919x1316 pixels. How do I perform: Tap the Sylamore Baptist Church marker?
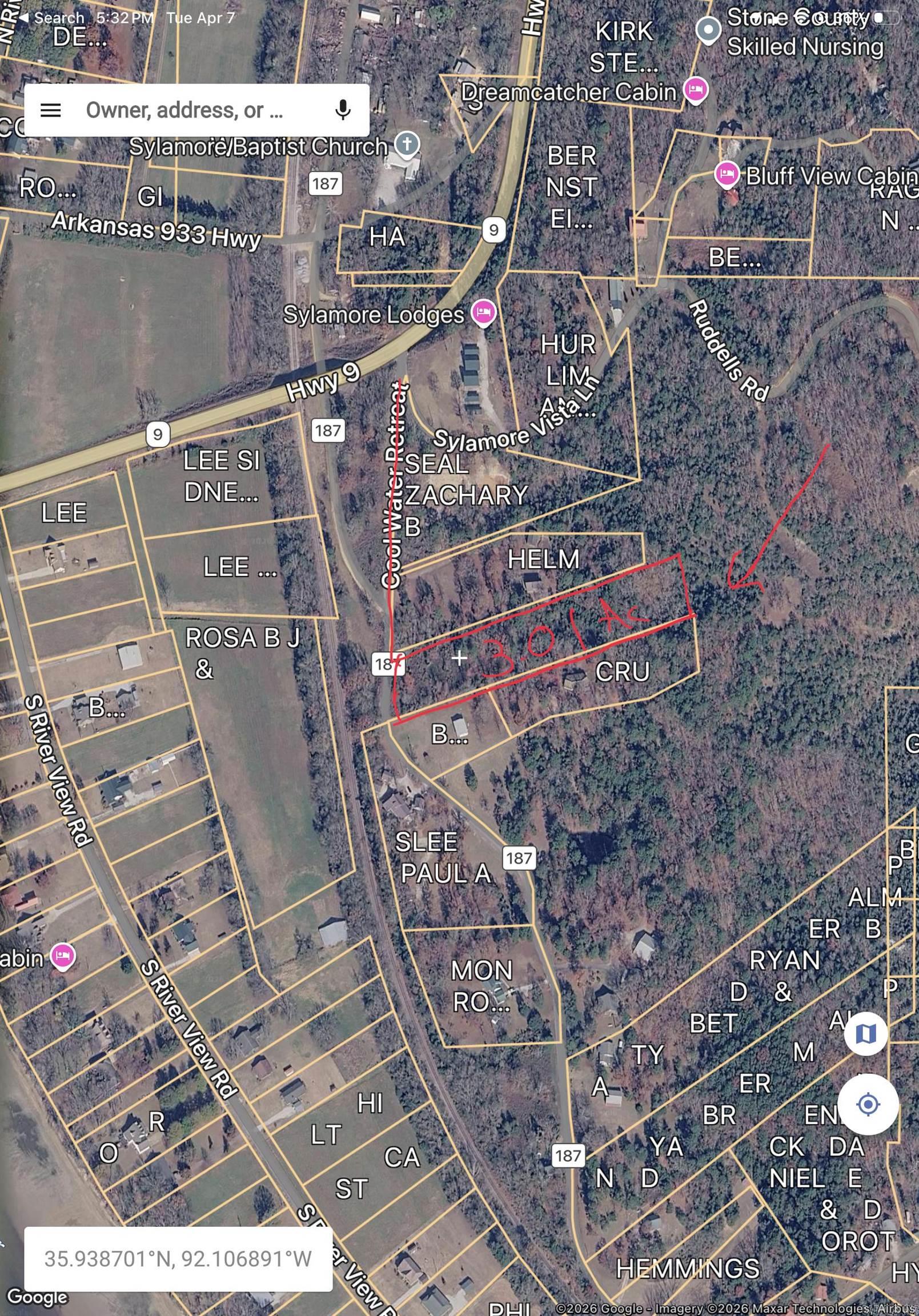click(x=407, y=143)
